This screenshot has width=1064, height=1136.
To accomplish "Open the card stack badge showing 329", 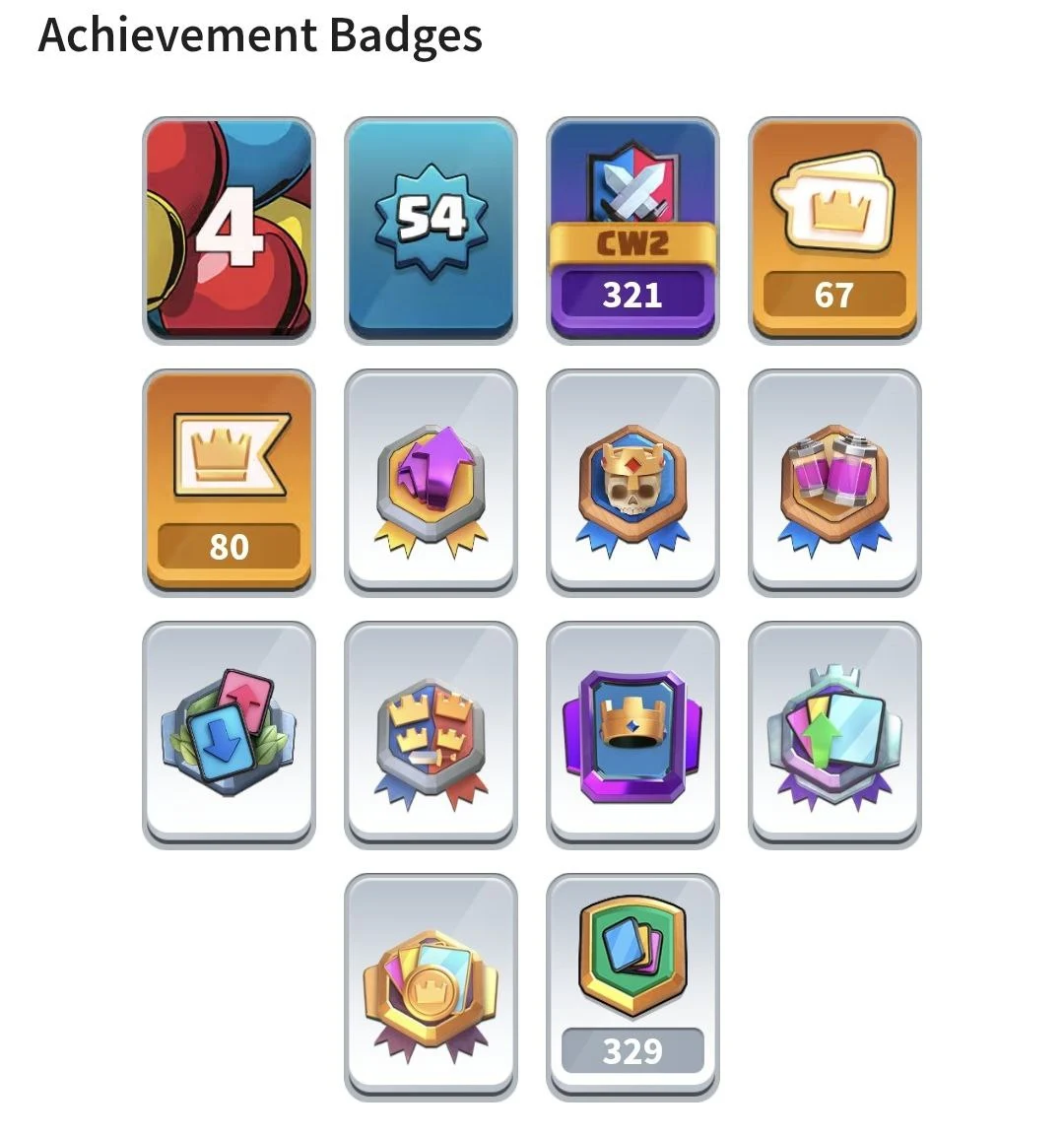I will tap(632, 987).
